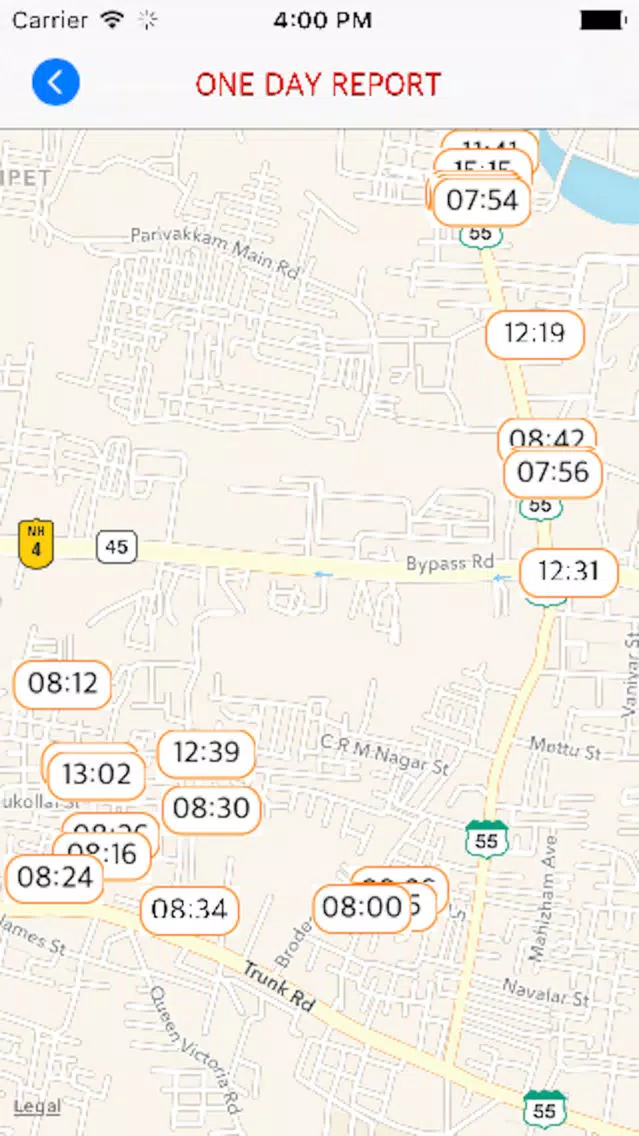Tap the 08:12 time marker

tap(62, 684)
